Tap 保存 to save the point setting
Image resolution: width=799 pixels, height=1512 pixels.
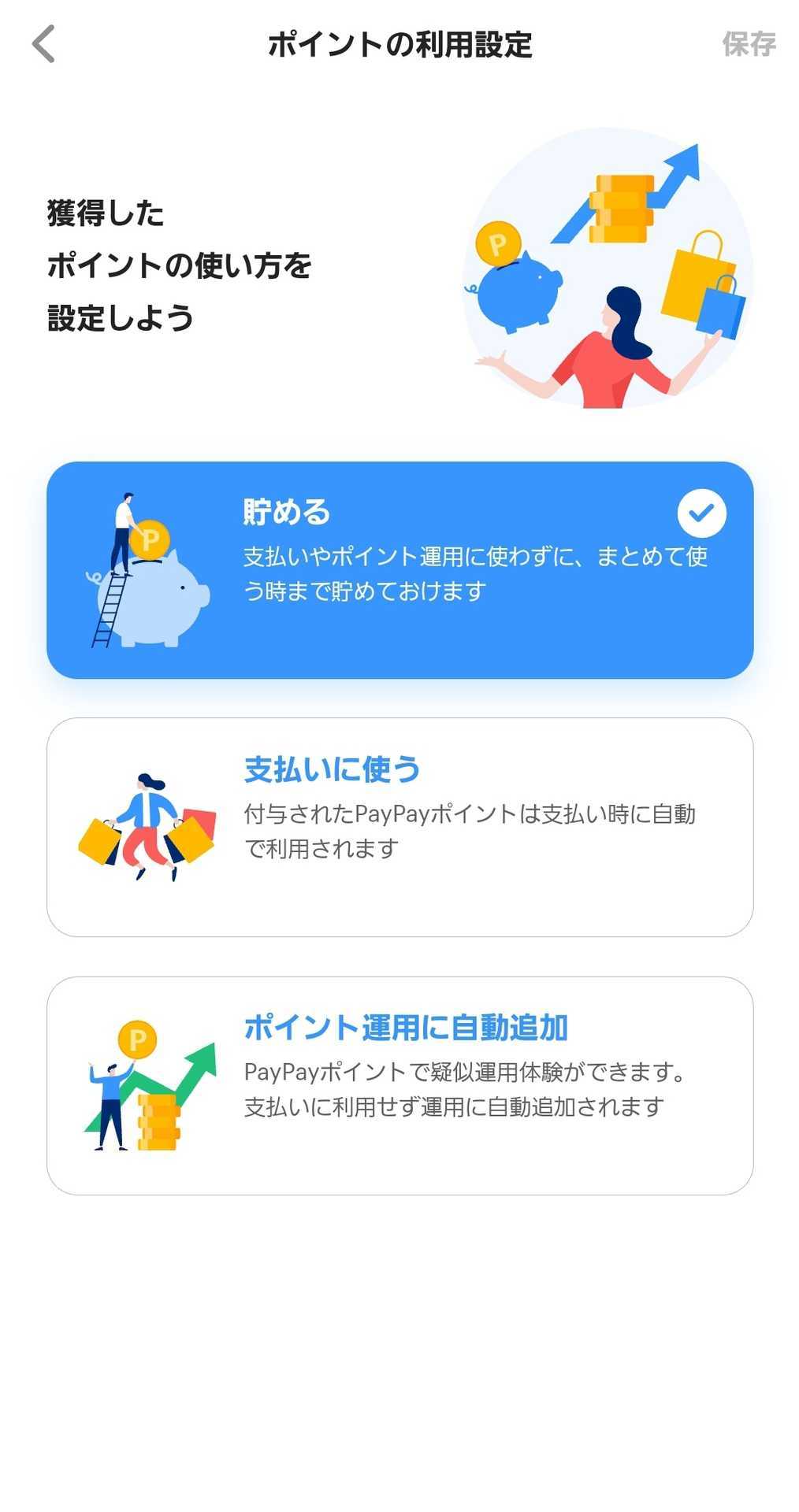(749, 44)
